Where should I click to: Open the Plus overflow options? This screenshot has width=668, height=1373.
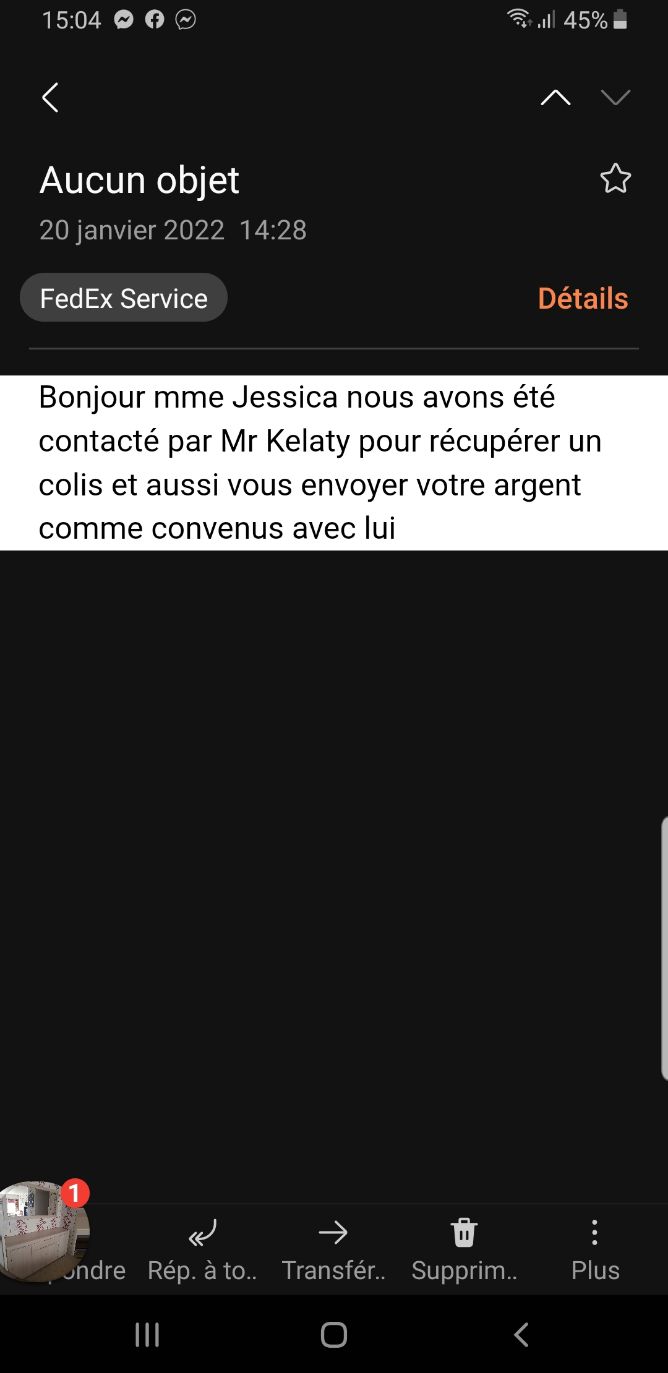(x=595, y=1249)
